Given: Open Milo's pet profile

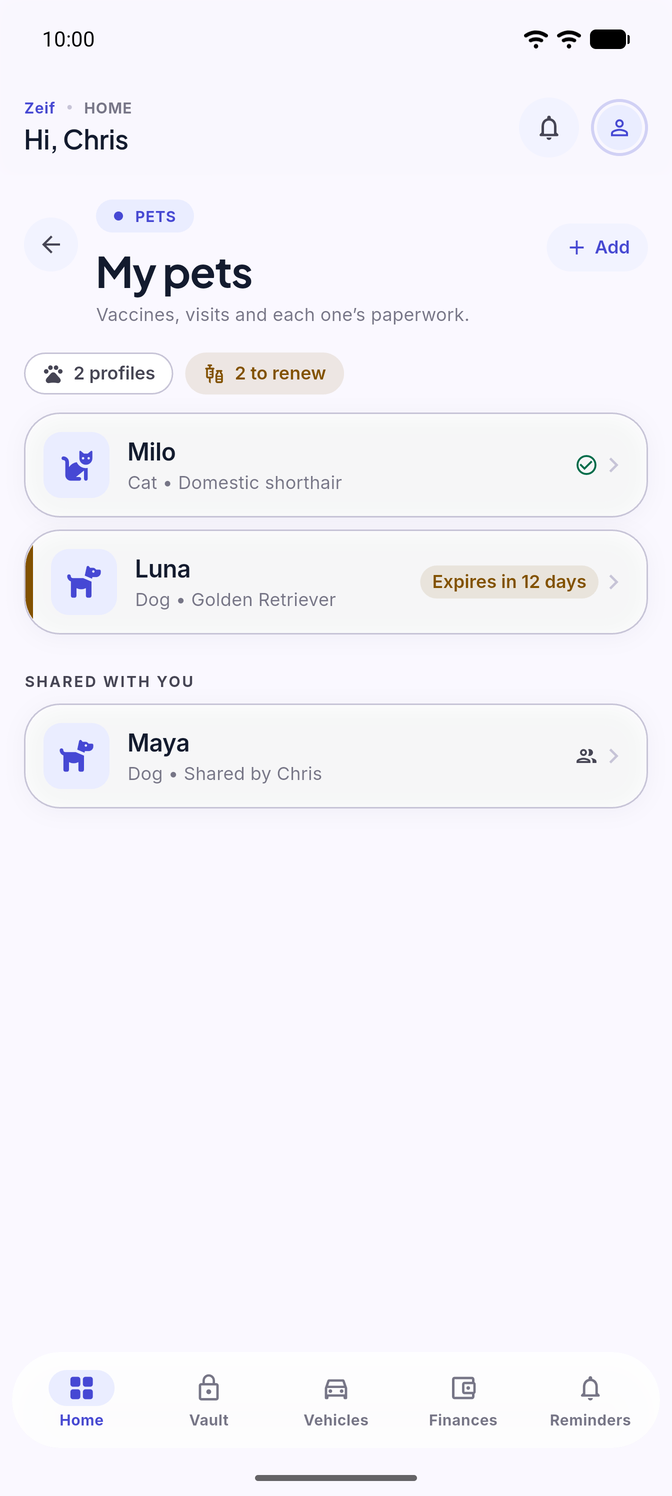Looking at the screenshot, I should (x=336, y=465).
